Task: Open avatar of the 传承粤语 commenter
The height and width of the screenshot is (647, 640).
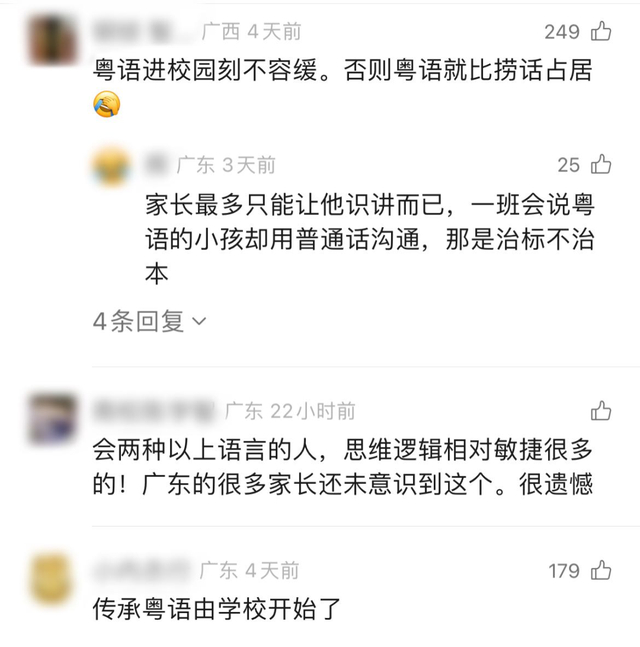Action: tap(53, 579)
